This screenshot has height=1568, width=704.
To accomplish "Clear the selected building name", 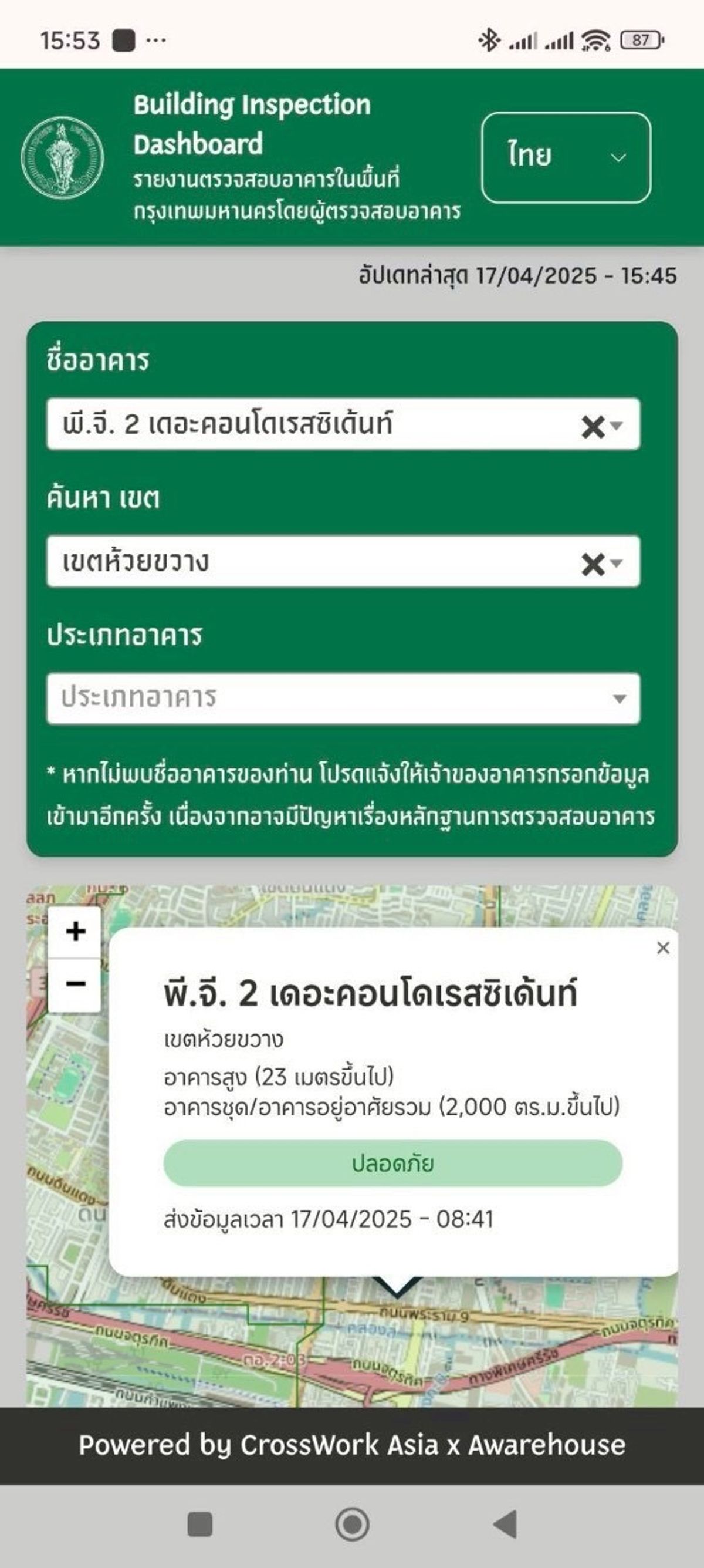I will pos(592,427).
